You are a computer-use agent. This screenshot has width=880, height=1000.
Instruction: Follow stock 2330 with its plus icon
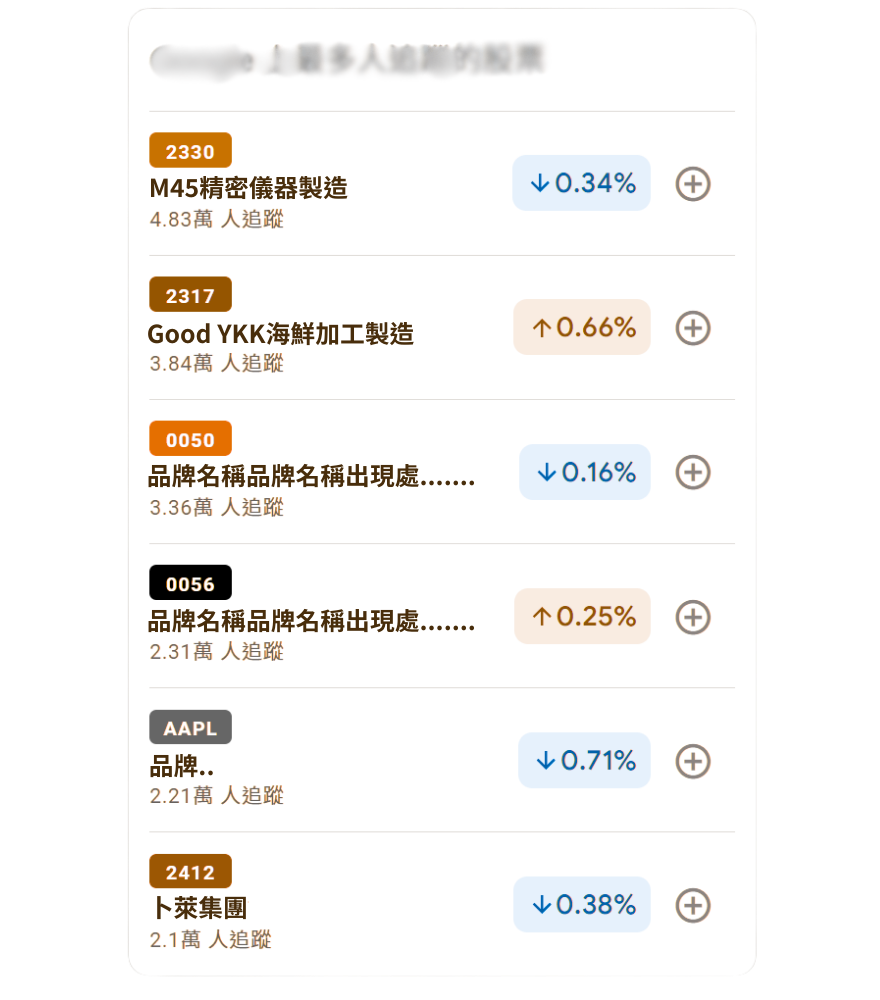point(693,184)
